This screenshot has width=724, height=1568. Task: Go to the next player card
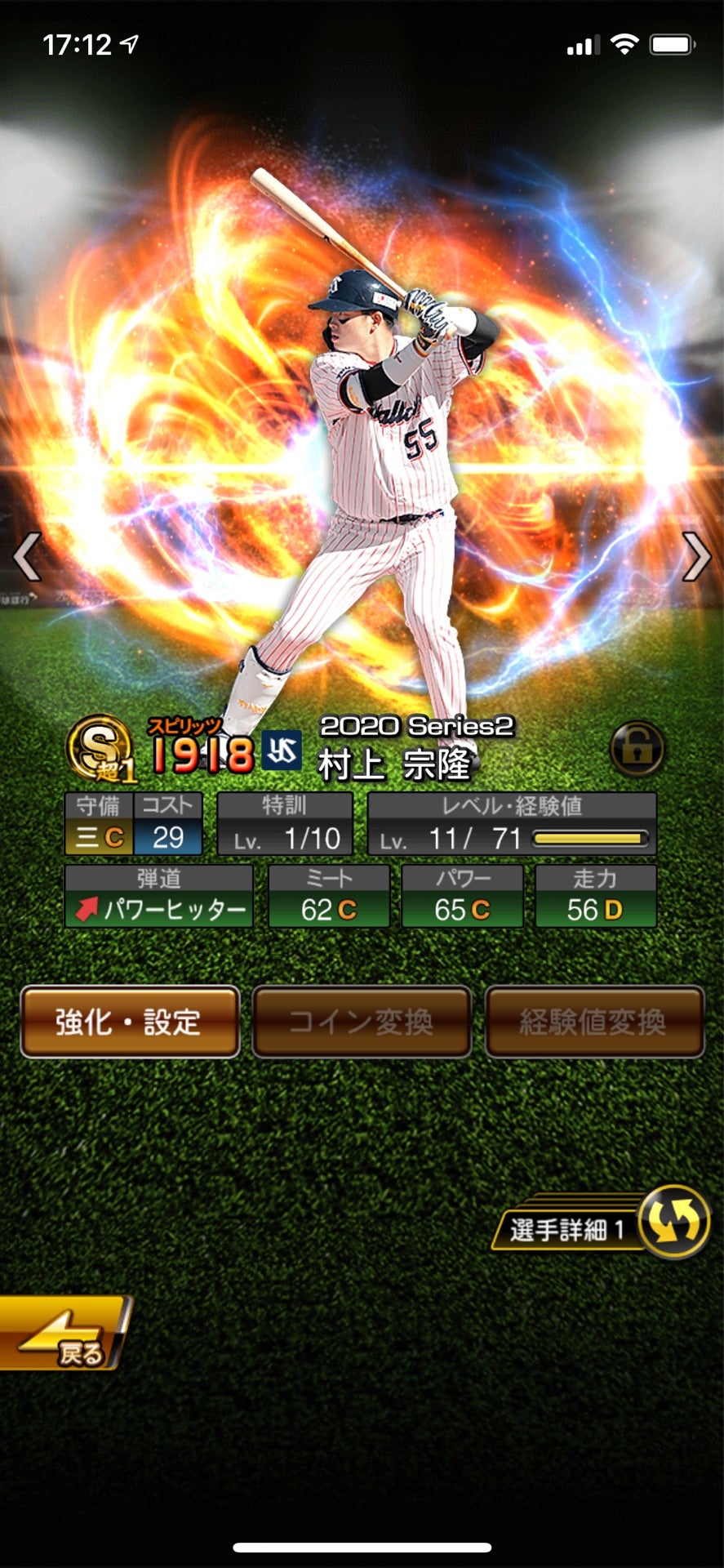pos(695,557)
